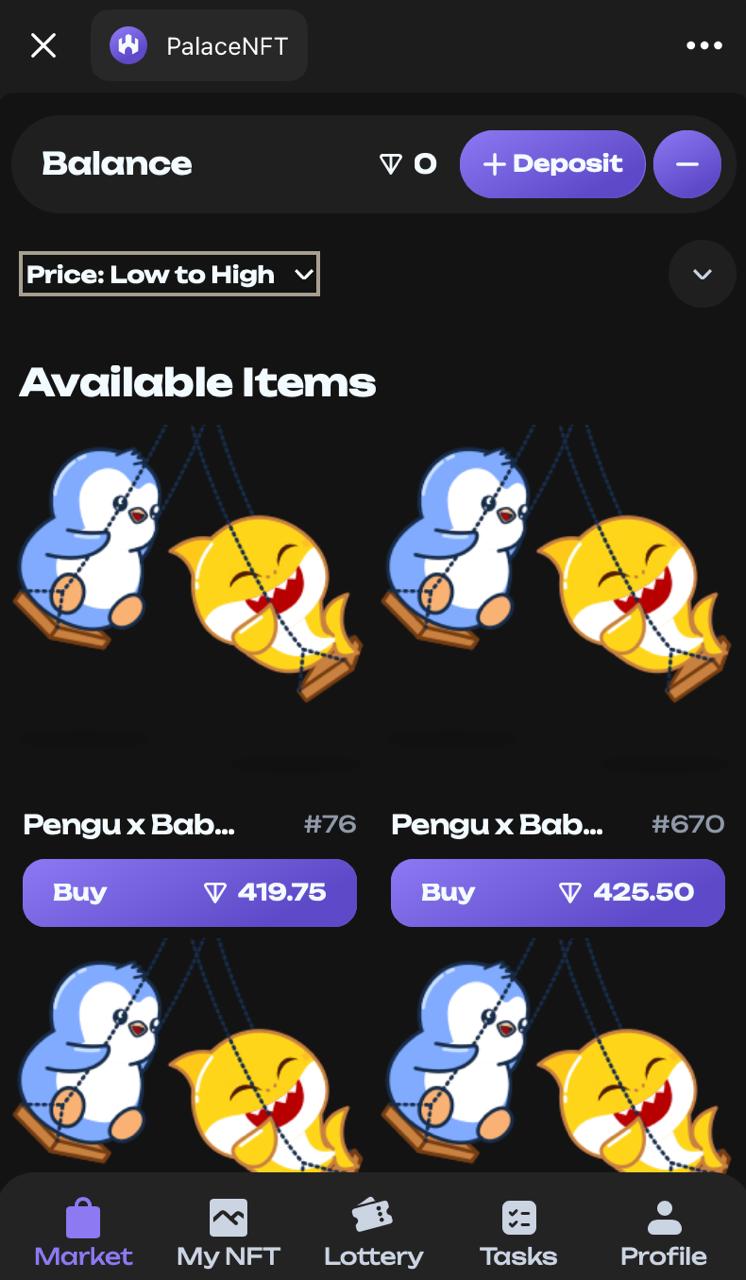Open the Tasks tab
The height and width of the screenshot is (1280, 746).
[x=518, y=1234]
